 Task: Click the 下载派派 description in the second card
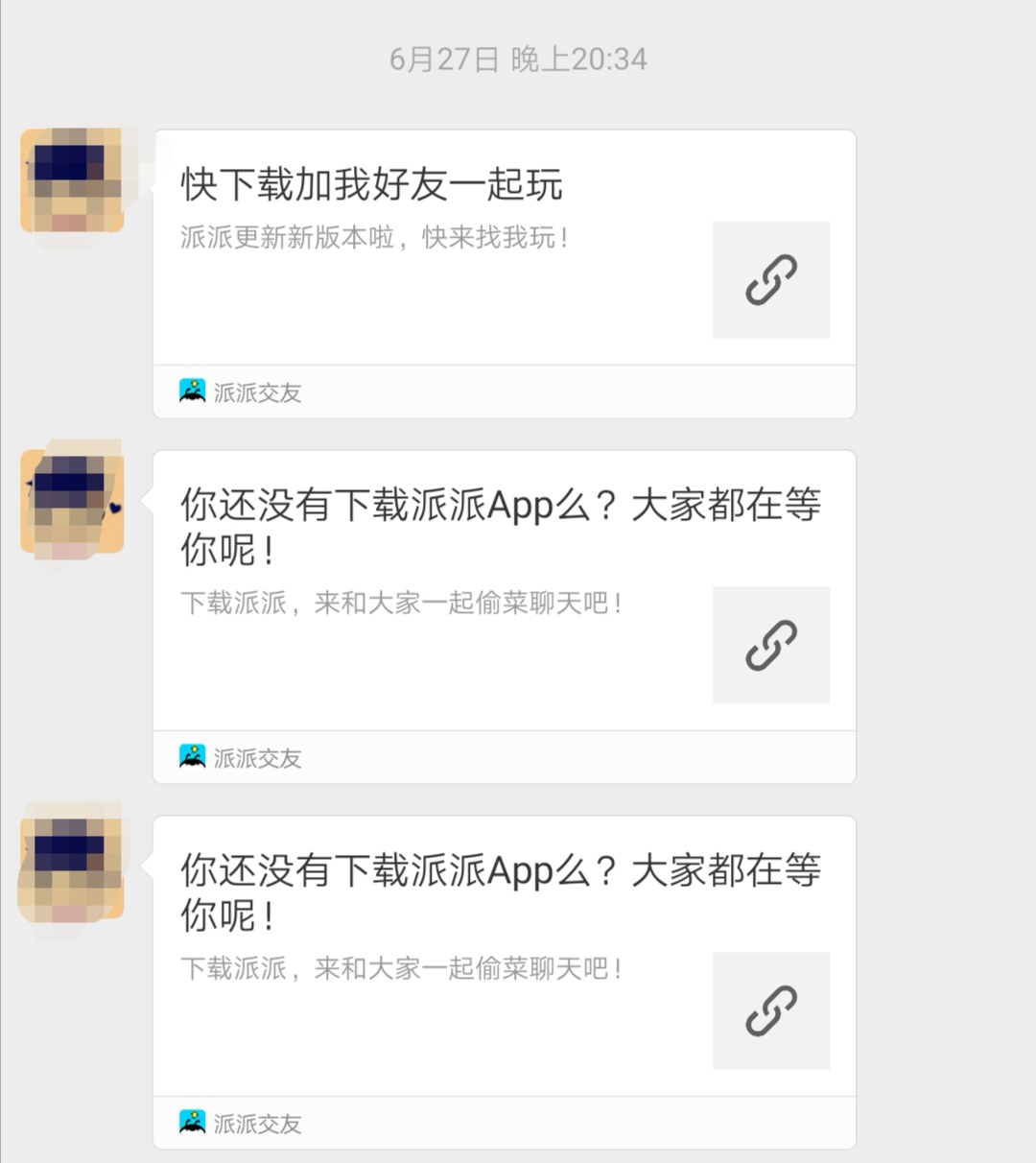pos(403,605)
